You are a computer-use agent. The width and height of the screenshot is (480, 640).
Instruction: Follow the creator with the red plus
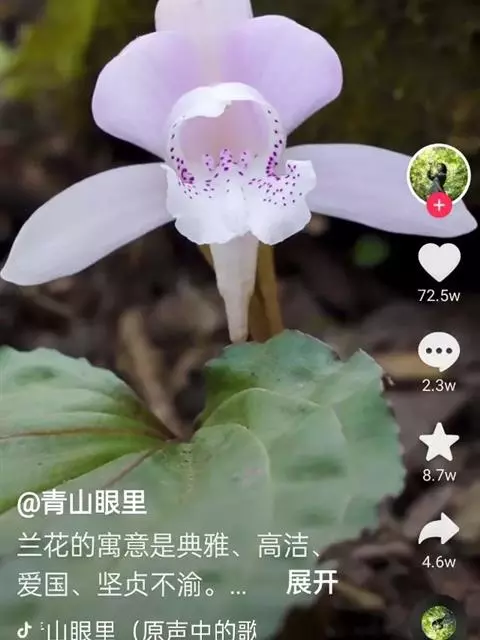click(x=439, y=205)
